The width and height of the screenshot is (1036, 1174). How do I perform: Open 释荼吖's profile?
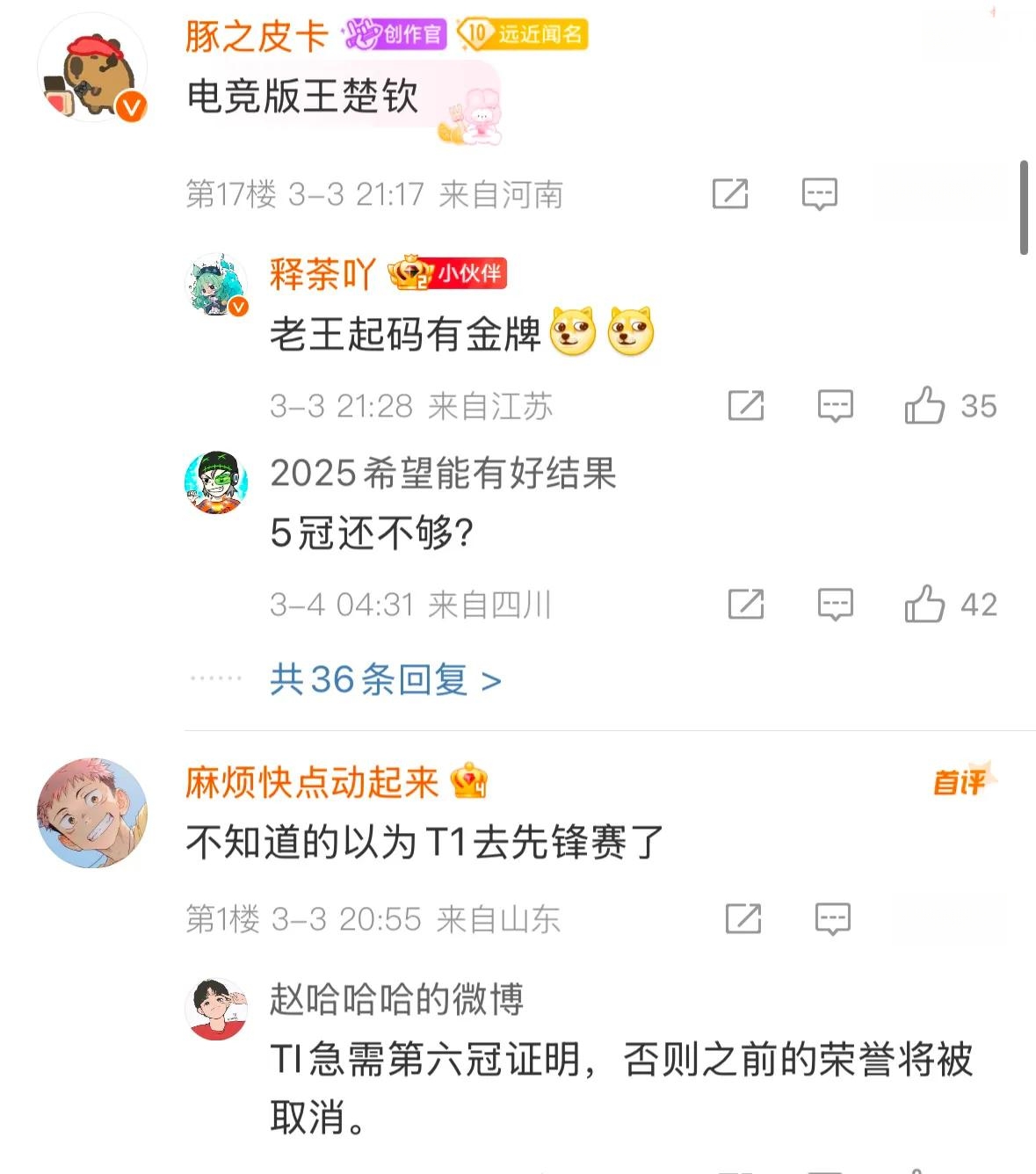322,274
